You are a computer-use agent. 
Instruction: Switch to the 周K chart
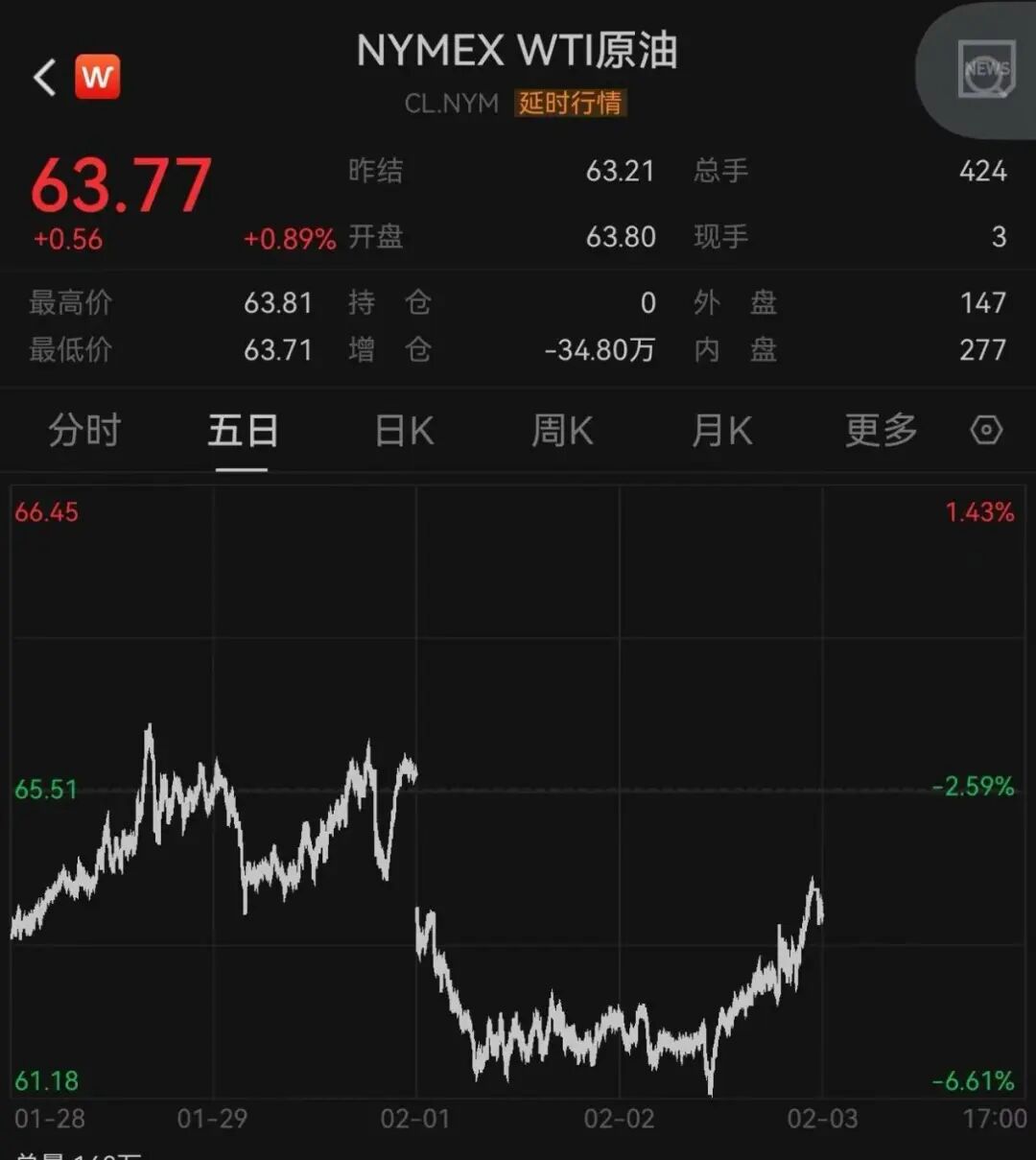(x=562, y=431)
